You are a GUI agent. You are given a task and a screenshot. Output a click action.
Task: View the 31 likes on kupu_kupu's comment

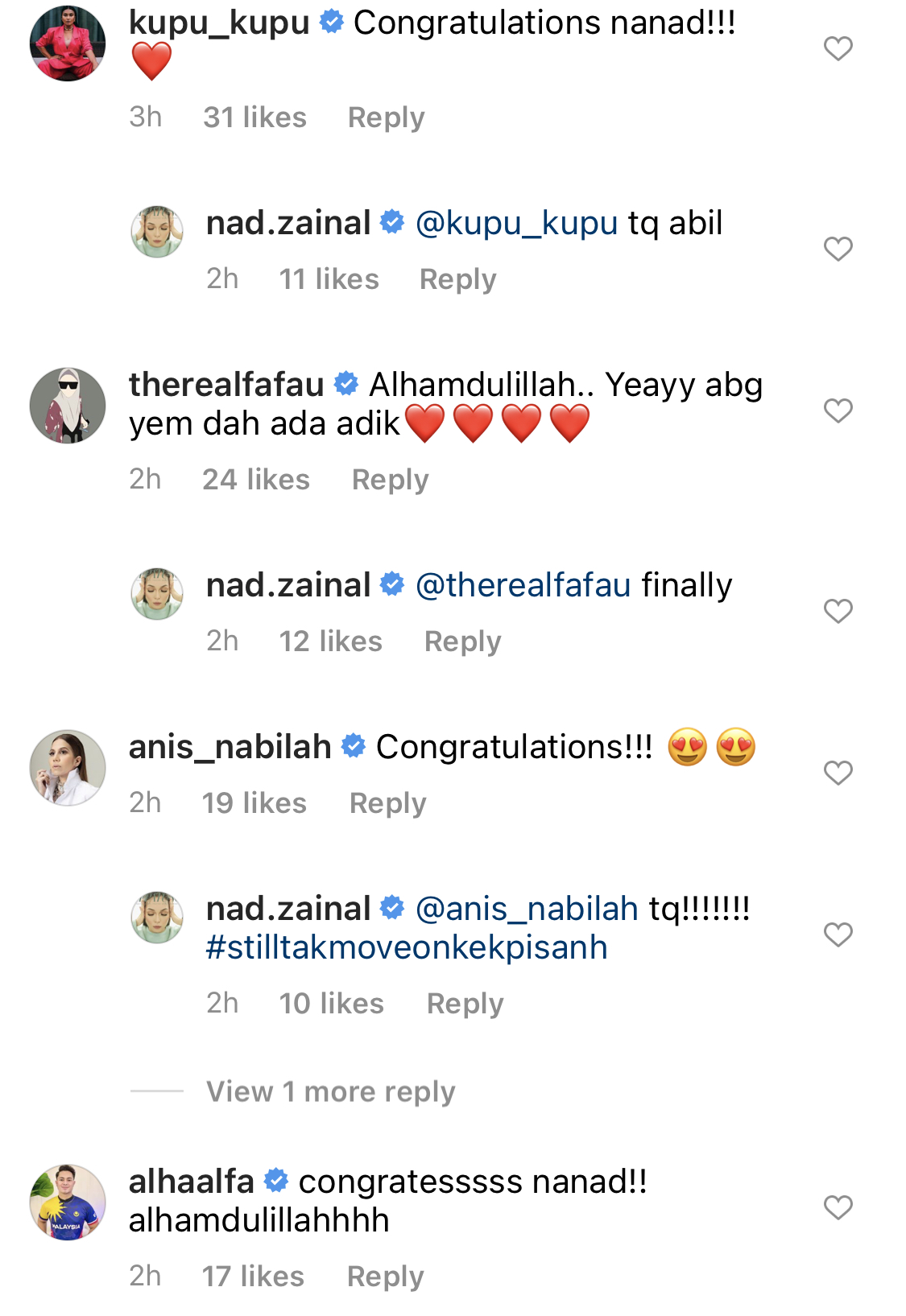tap(254, 118)
